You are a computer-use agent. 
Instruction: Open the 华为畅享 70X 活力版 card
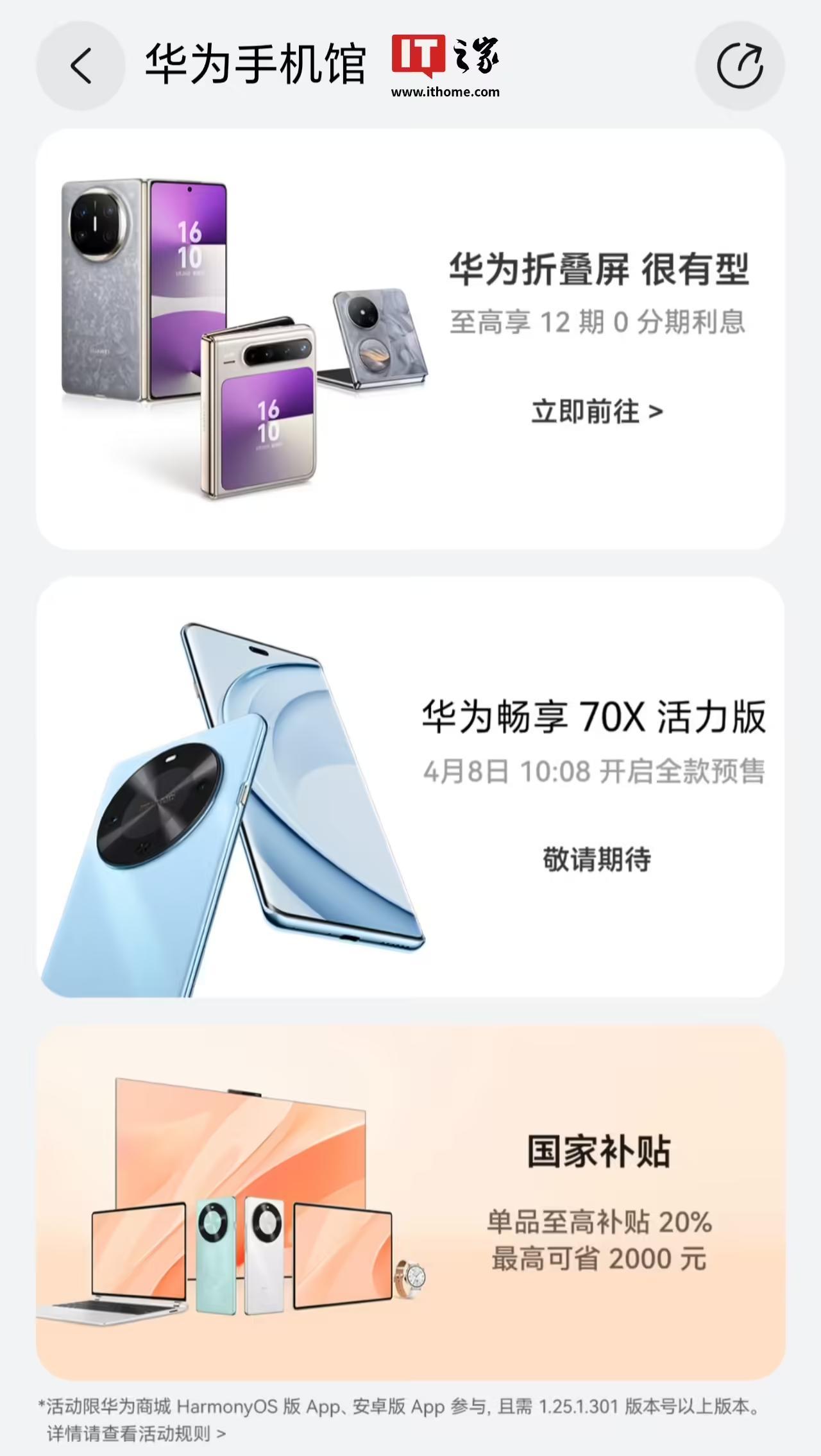(410, 786)
